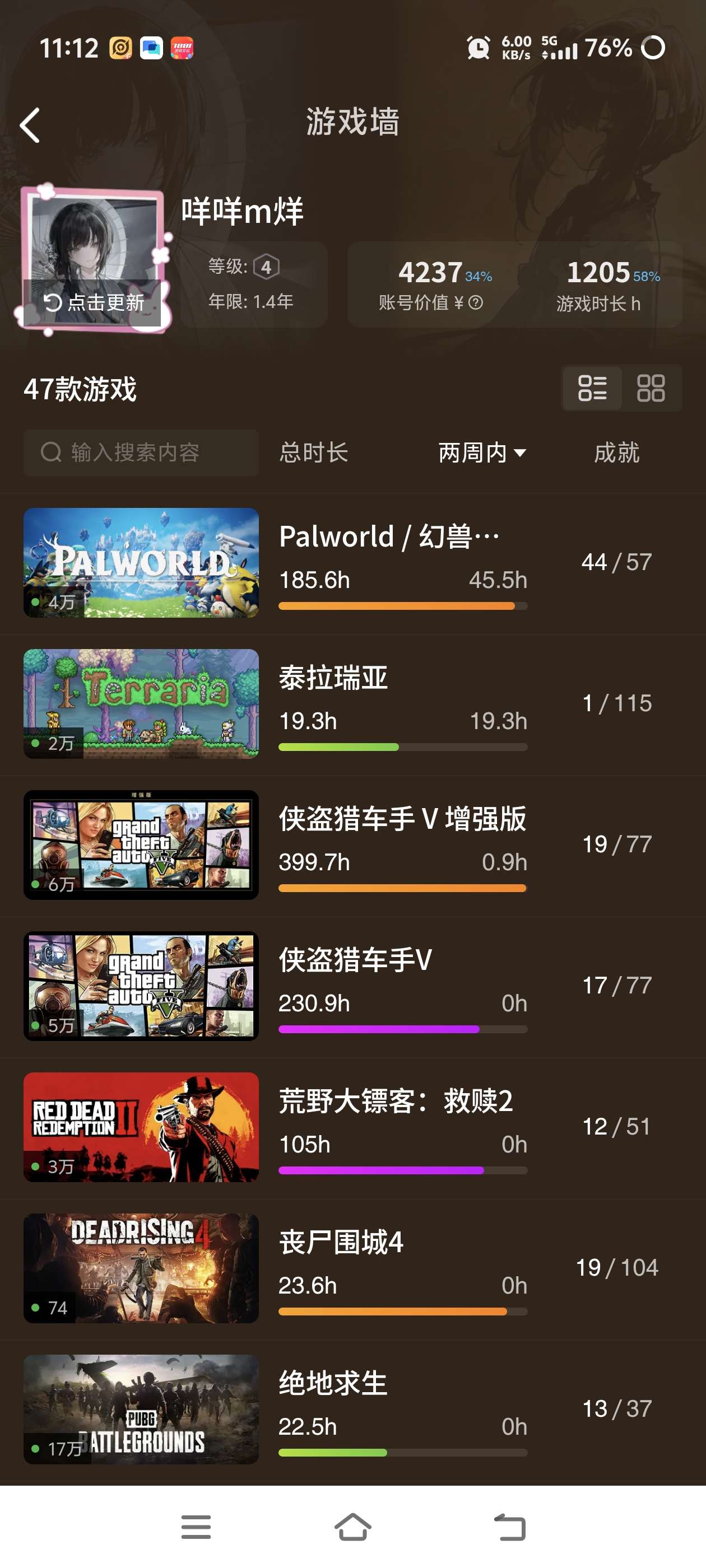706x1568 pixels.
Task: Open the system recent apps menu
Action: coord(196,1527)
